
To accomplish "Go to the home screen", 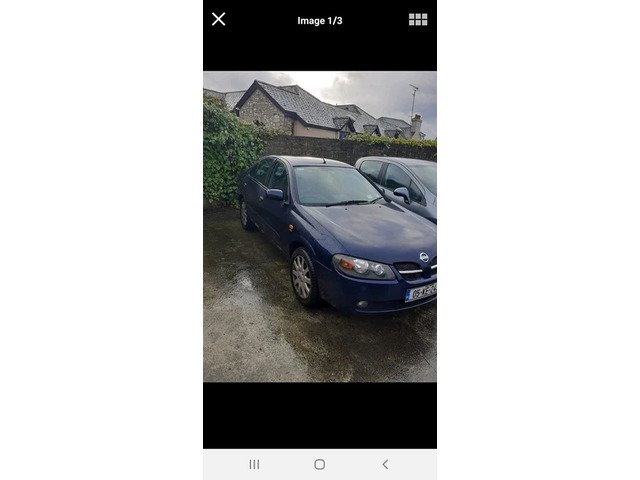I will (x=319, y=464).
